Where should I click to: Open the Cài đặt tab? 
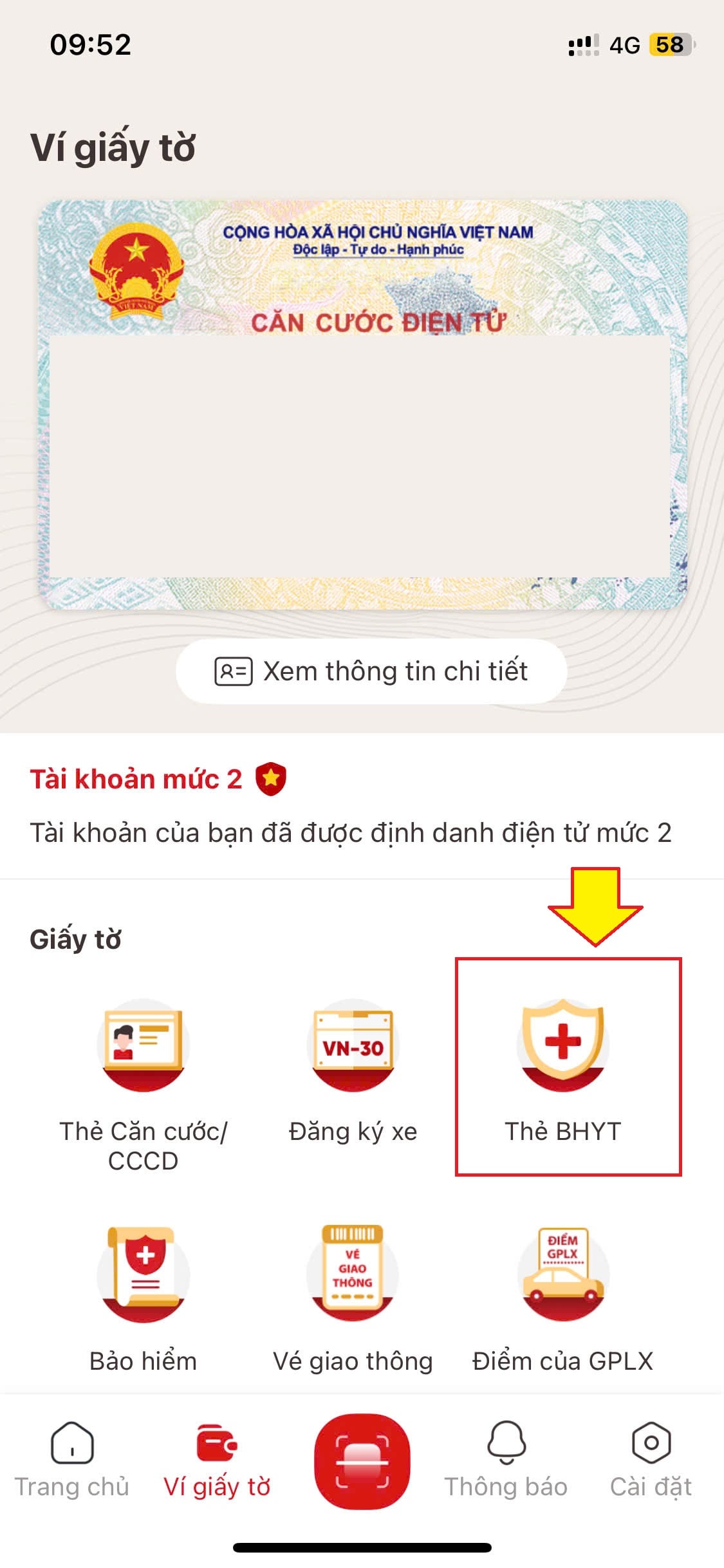pyautogui.click(x=651, y=1461)
